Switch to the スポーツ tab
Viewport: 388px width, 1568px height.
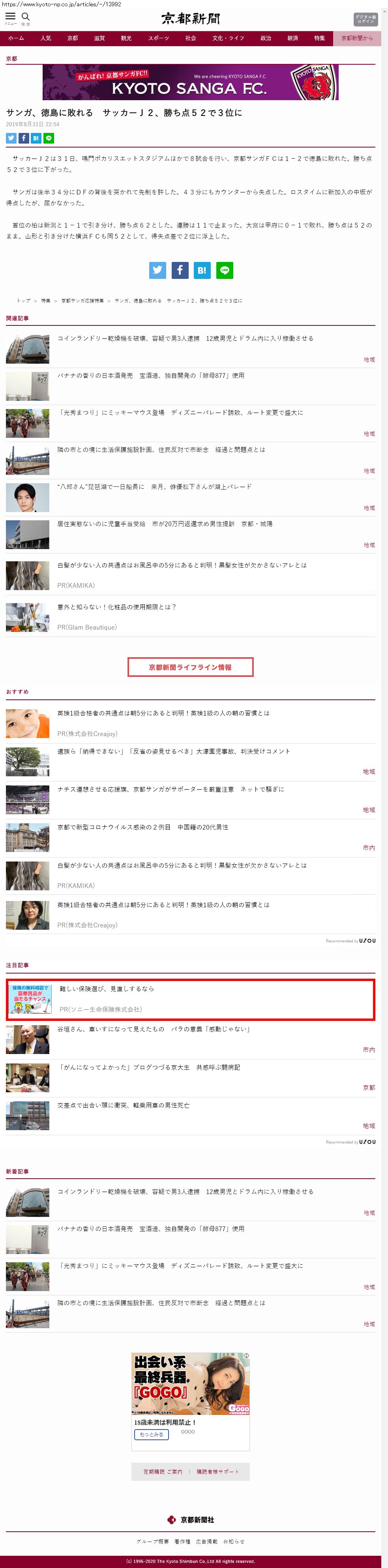[x=158, y=38]
